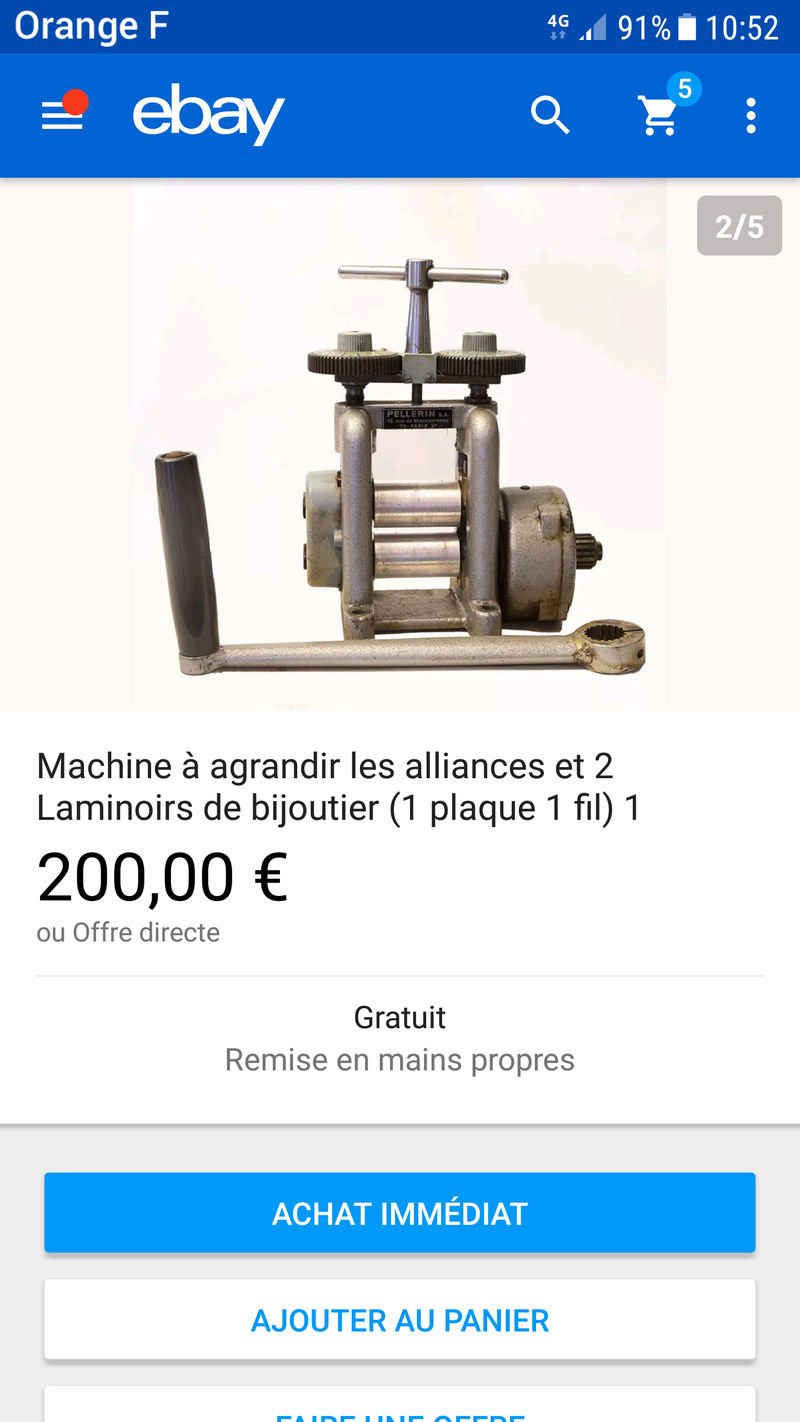Screen dimensions: 800x1422
Task: Tap the eBay logo to go home
Action: tap(208, 115)
